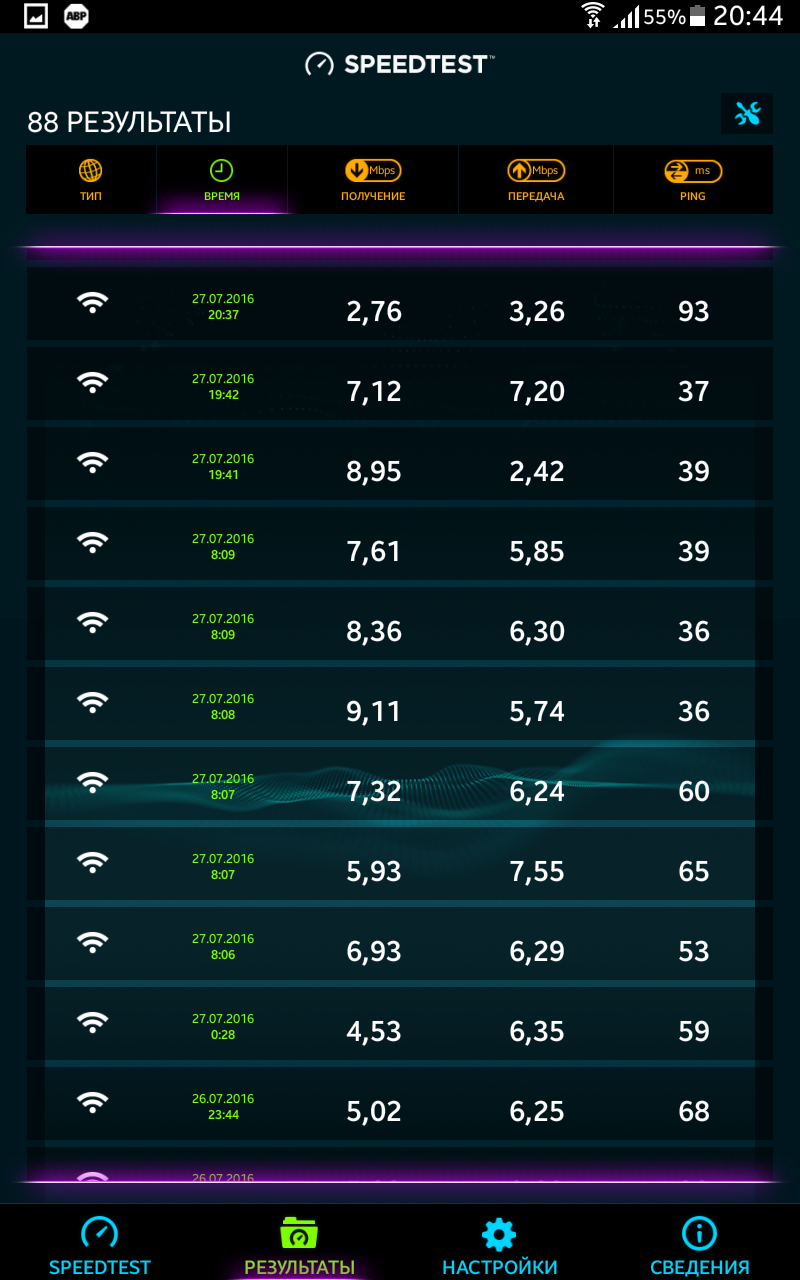Go to the НАСТРОЙКИ tab
800x1280 pixels.
pos(500,1245)
